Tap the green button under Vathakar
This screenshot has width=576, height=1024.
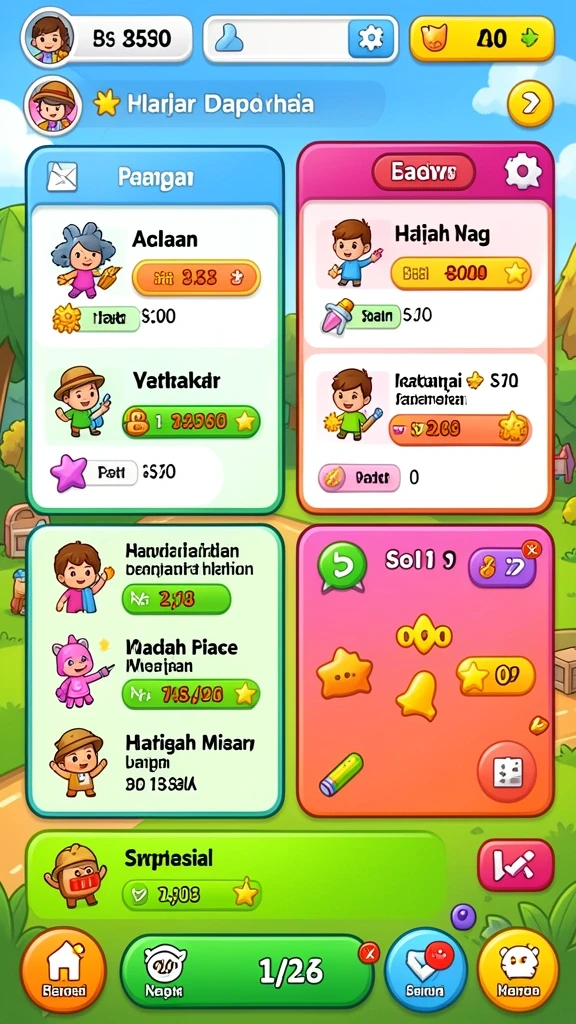coord(191,422)
